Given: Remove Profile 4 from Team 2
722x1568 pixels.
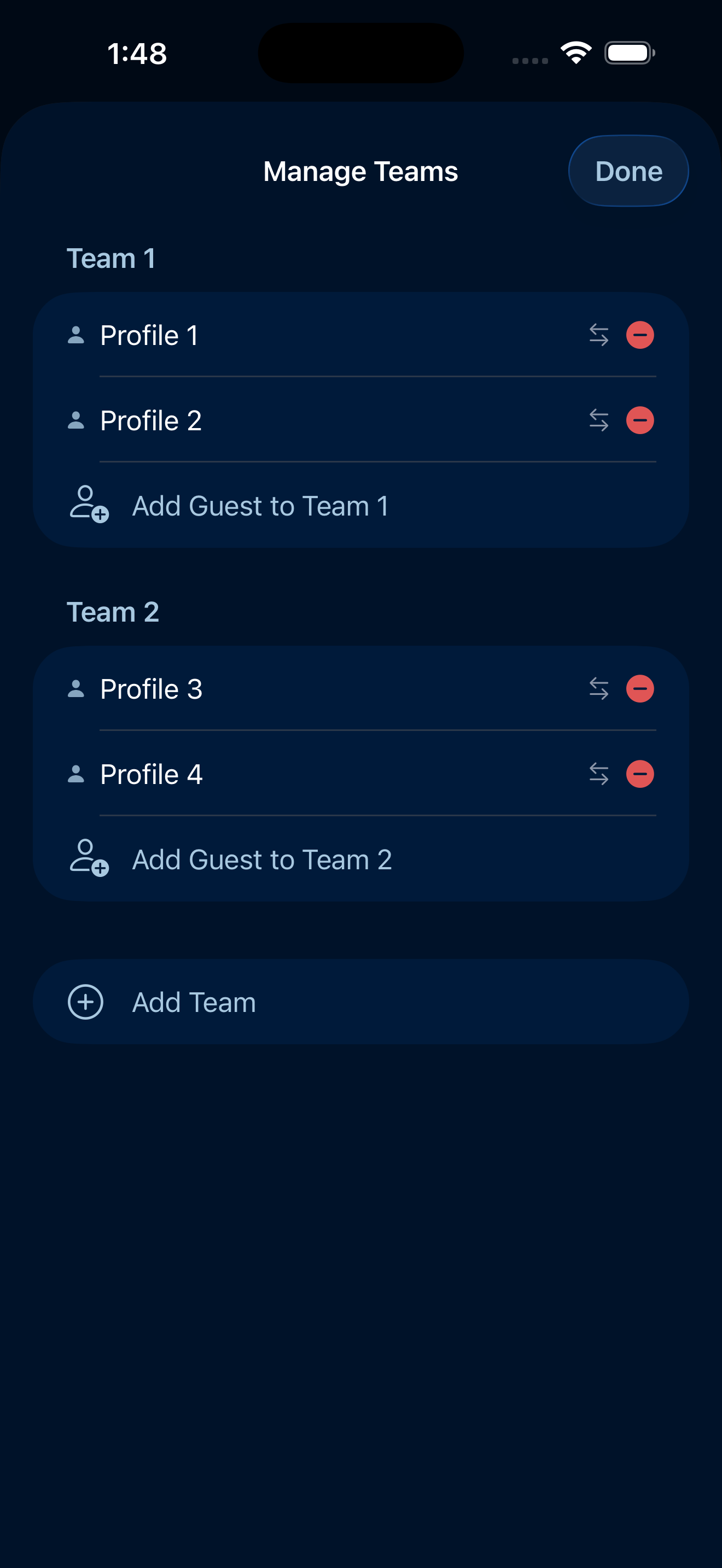Looking at the screenshot, I should point(639,774).
